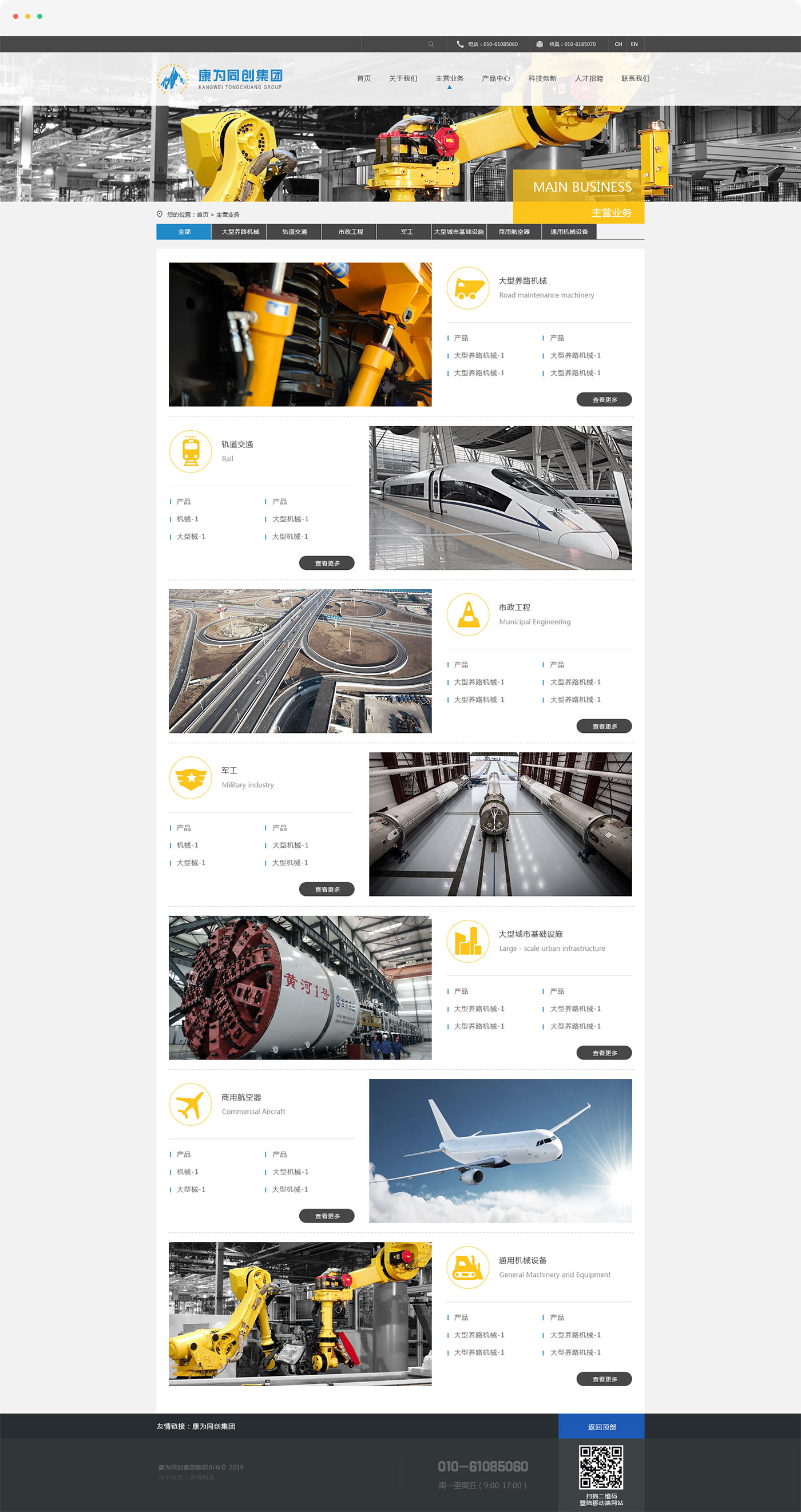See more for 大型城市基础设施

click(604, 1053)
